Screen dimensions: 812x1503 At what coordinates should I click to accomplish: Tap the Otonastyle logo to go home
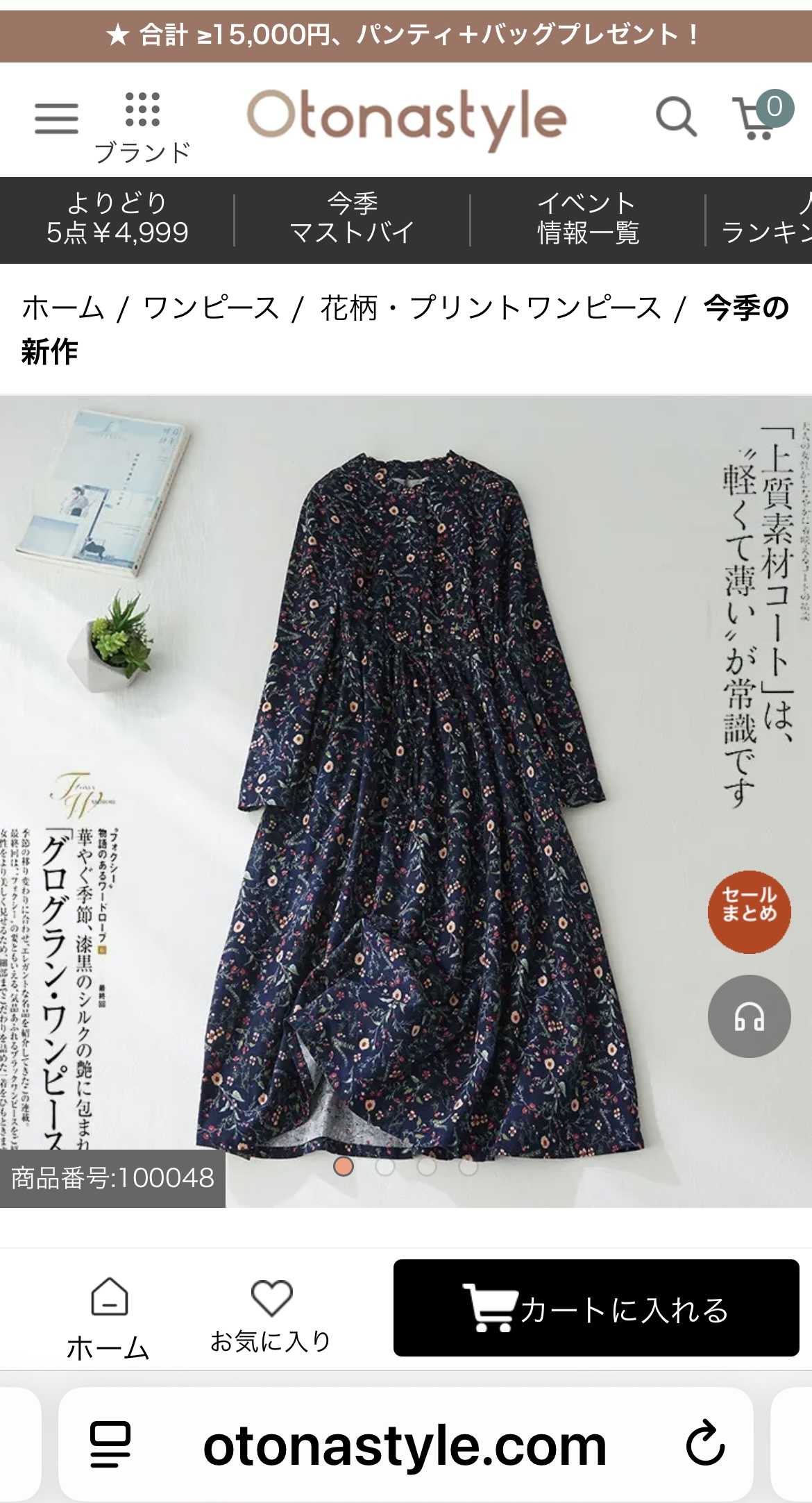point(407,118)
